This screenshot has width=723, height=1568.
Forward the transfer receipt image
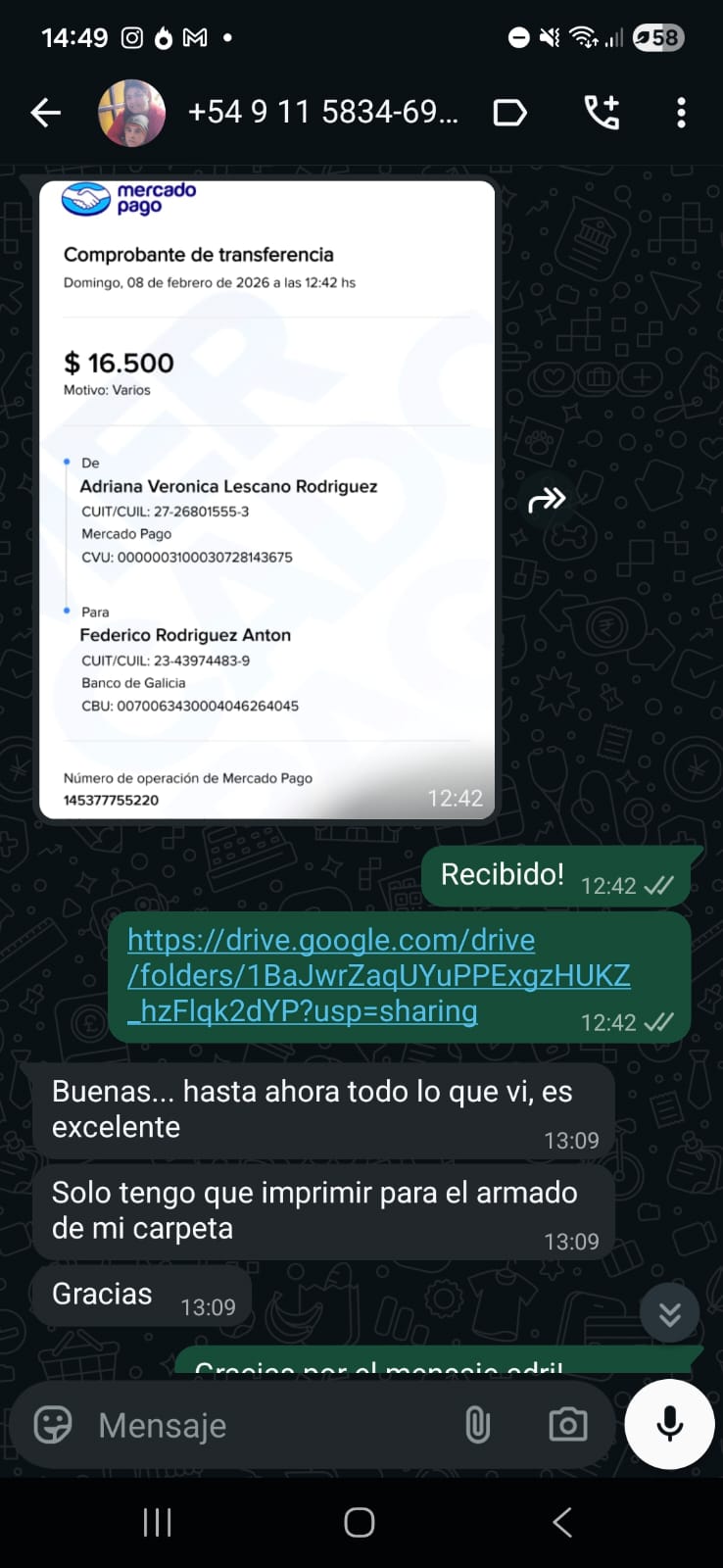point(547,501)
